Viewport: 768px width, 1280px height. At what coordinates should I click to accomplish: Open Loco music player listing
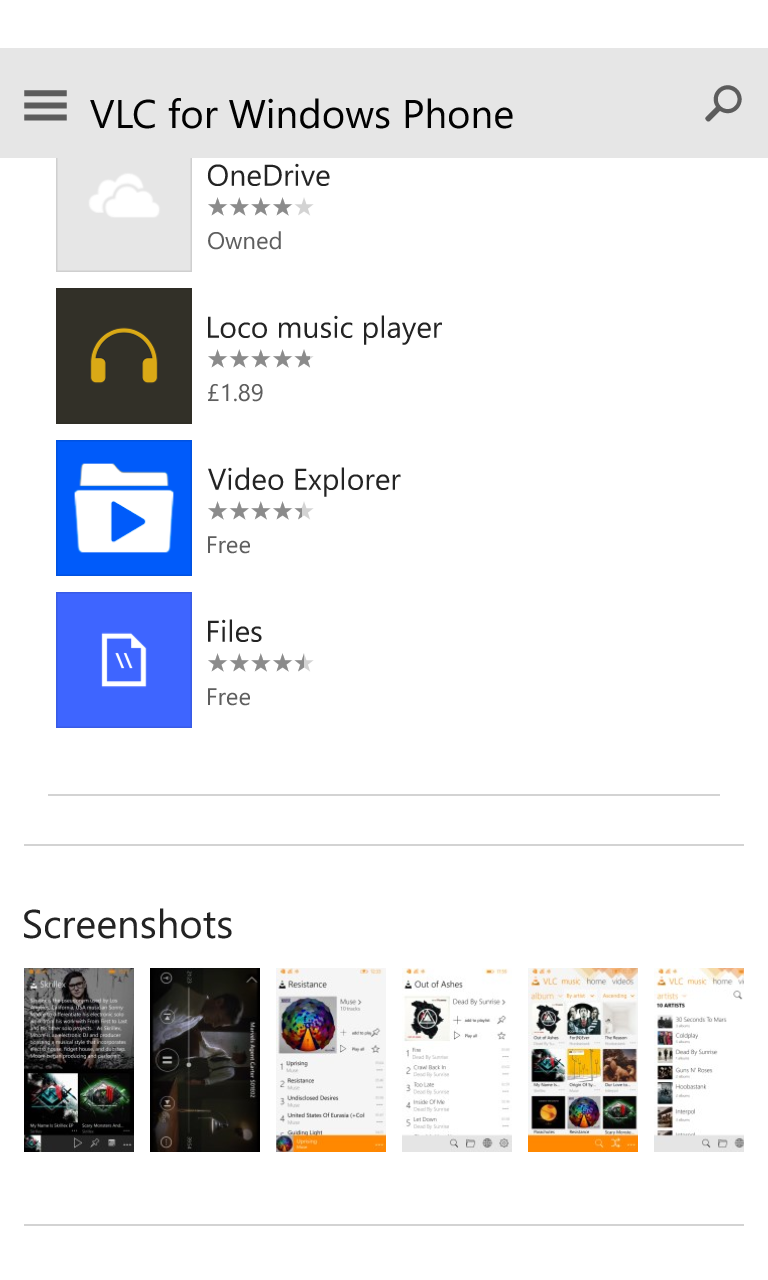pyautogui.click(x=323, y=356)
